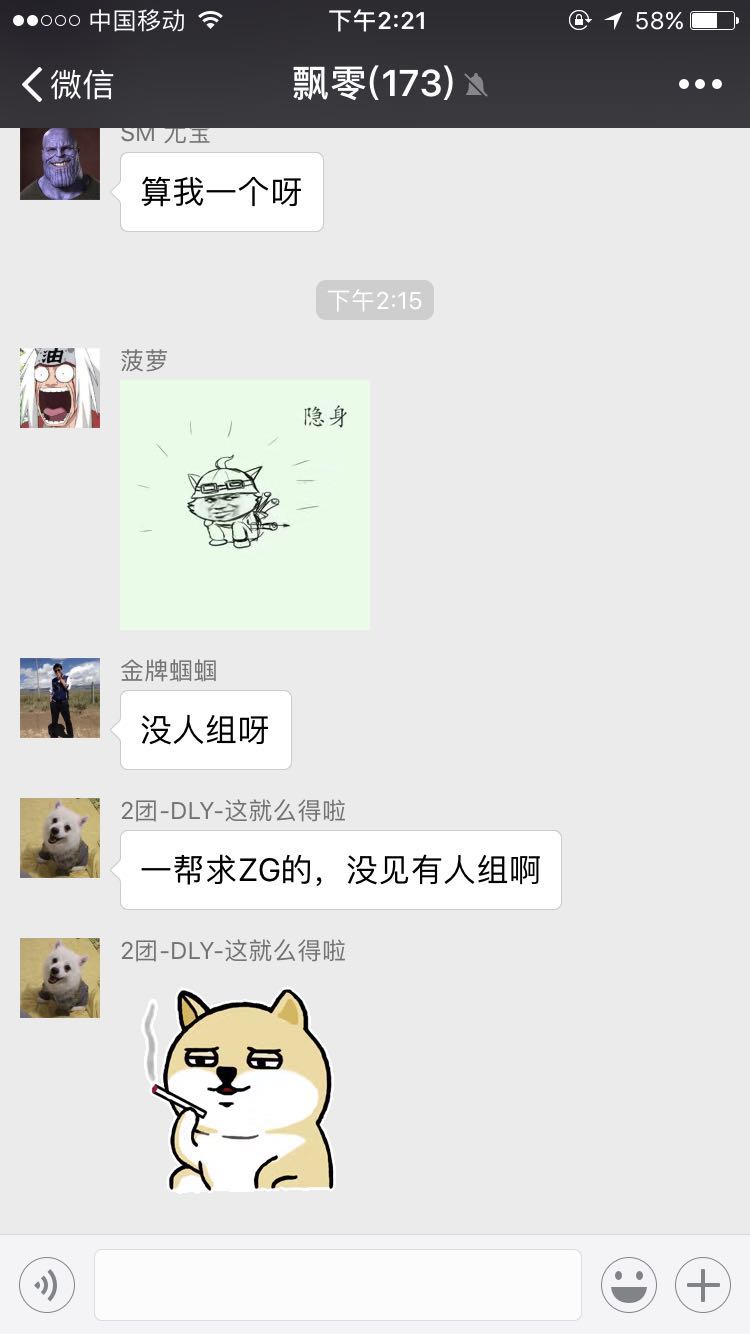Switch to voice message input
Screen dimensions: 750x1334
(47, 1284)
